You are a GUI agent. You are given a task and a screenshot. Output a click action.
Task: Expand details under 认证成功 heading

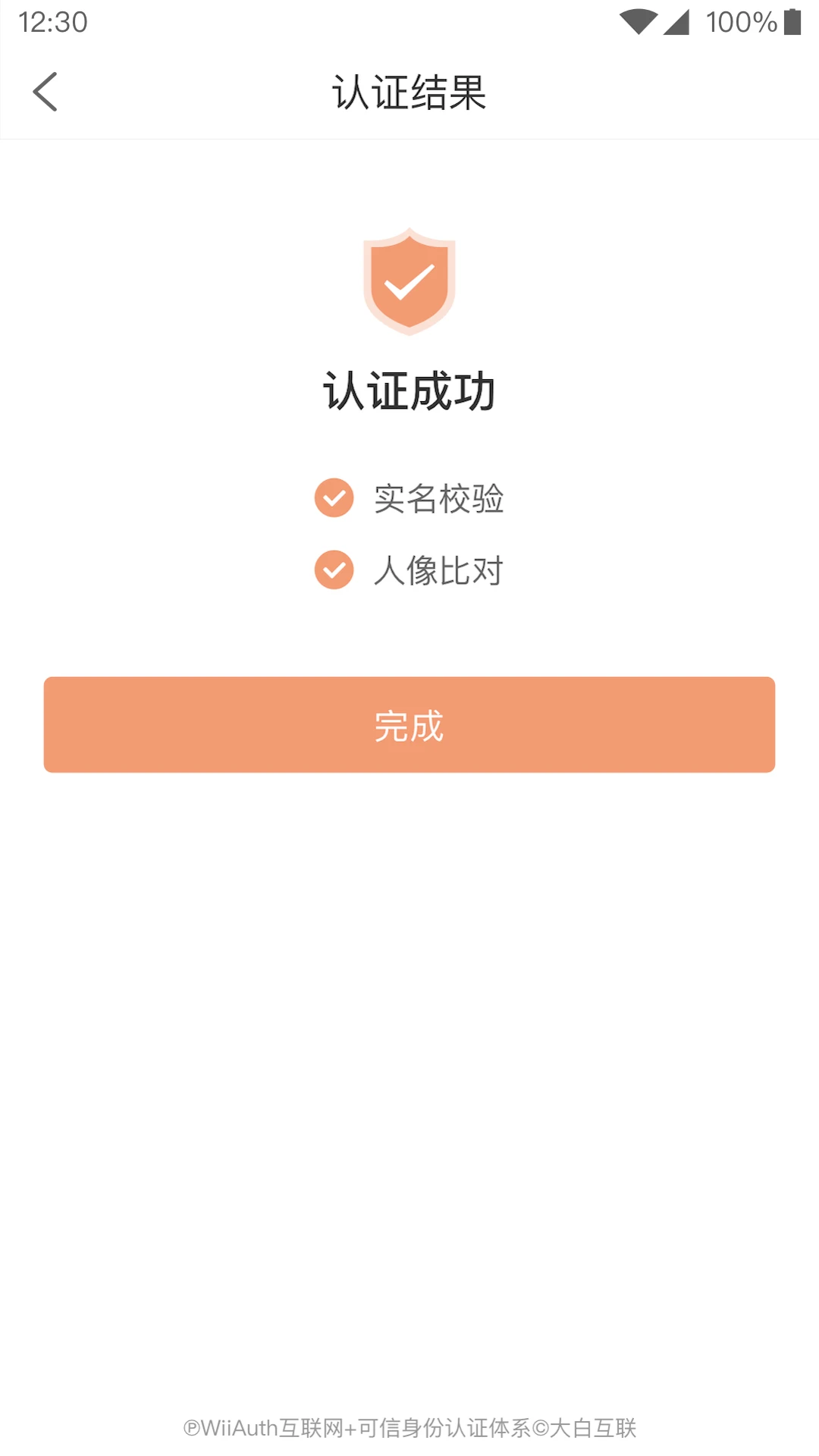pyautogui.click(x=409, y=388)
